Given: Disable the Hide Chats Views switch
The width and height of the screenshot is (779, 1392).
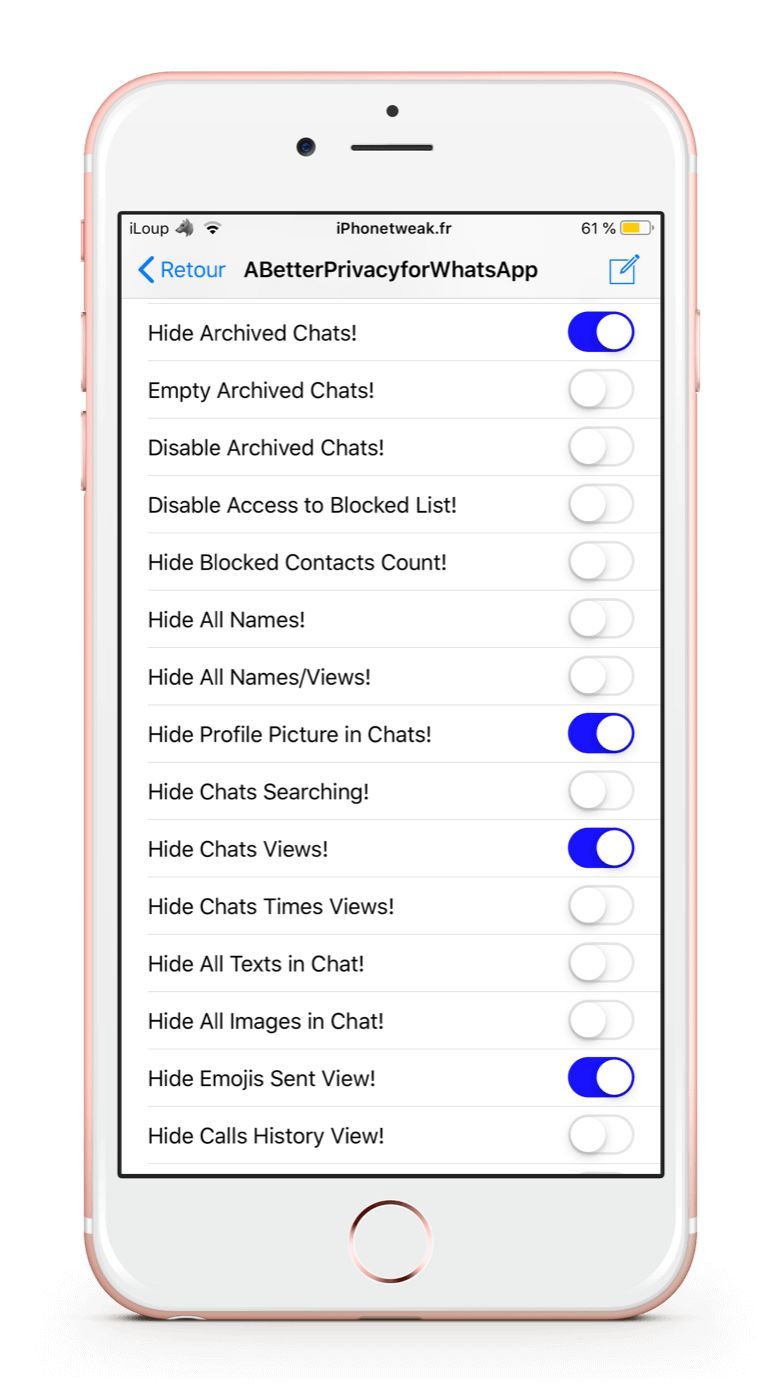Looking at the screenshot, I should 600,848.
